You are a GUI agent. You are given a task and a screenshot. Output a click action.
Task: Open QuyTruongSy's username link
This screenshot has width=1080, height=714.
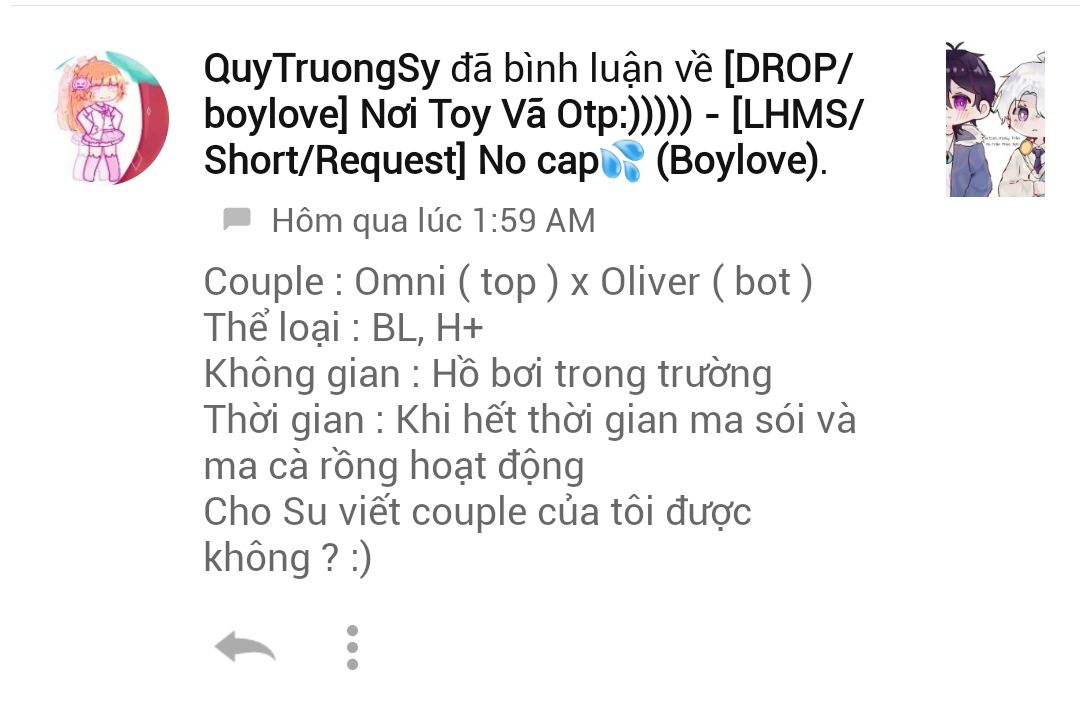(x=321, y=69)
